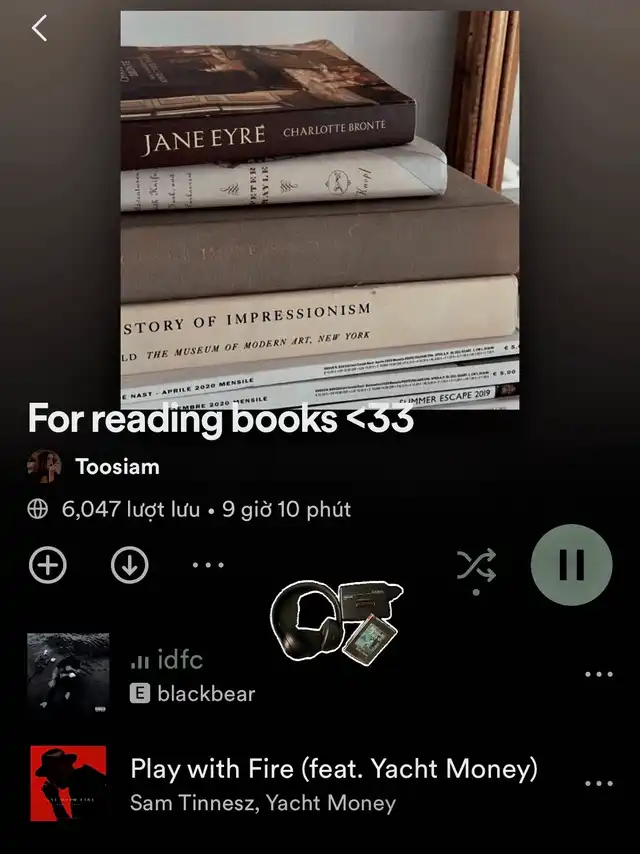Screen dimensions: 640x854
Task: Go back using the top-left arrow
Action: pyautogui.click(x=39, y=28)
